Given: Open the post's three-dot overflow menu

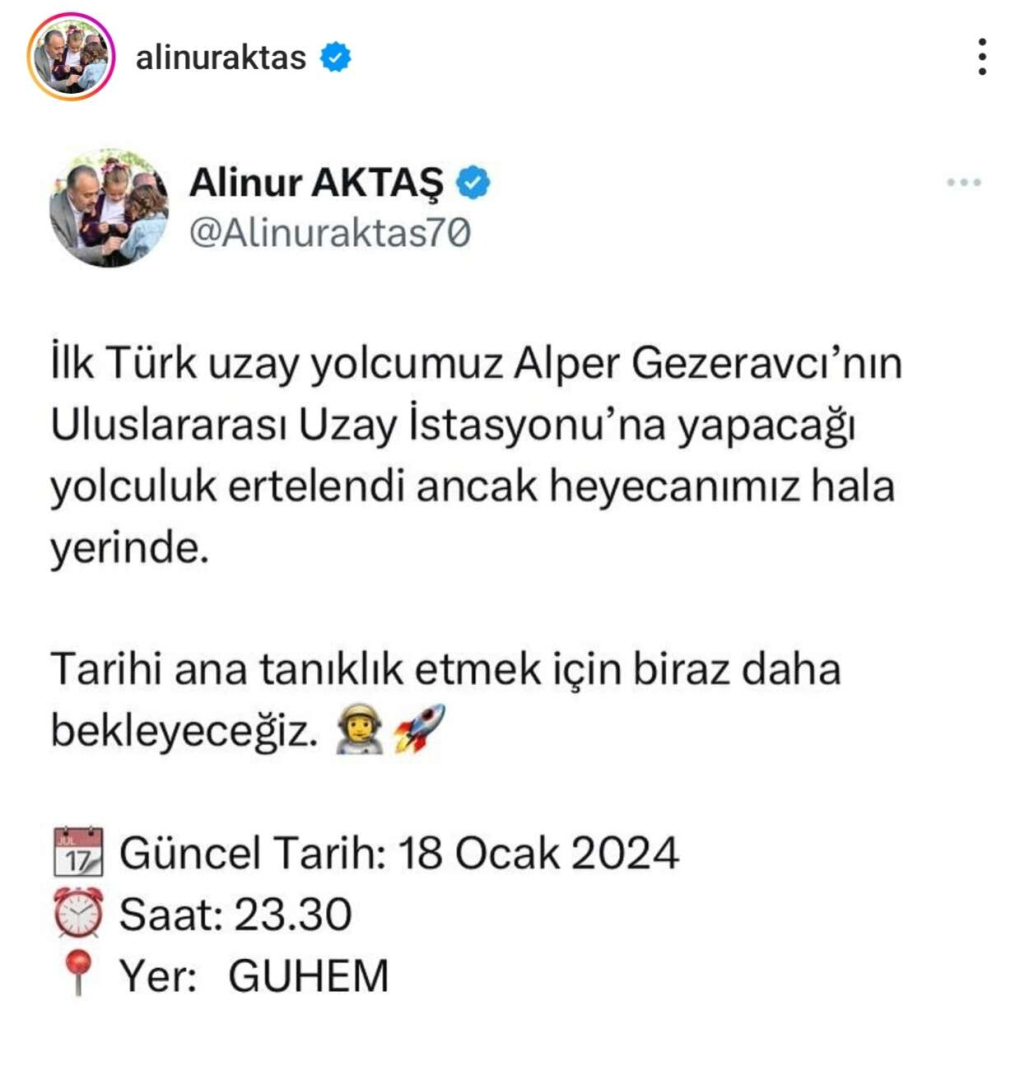Looking at the screenshot, I should coord(984,58).
